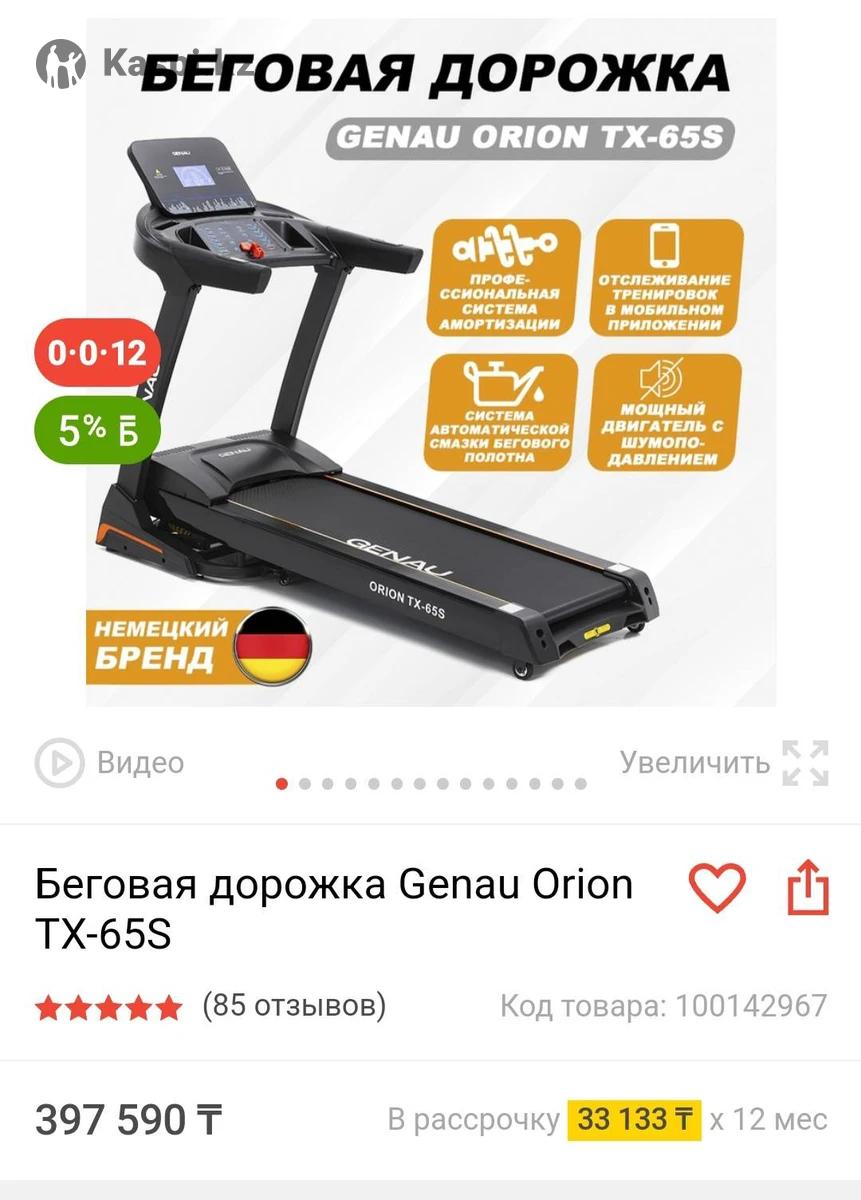861x1200 pixels.
Task: Play the product video
Action: click(110, 763)
